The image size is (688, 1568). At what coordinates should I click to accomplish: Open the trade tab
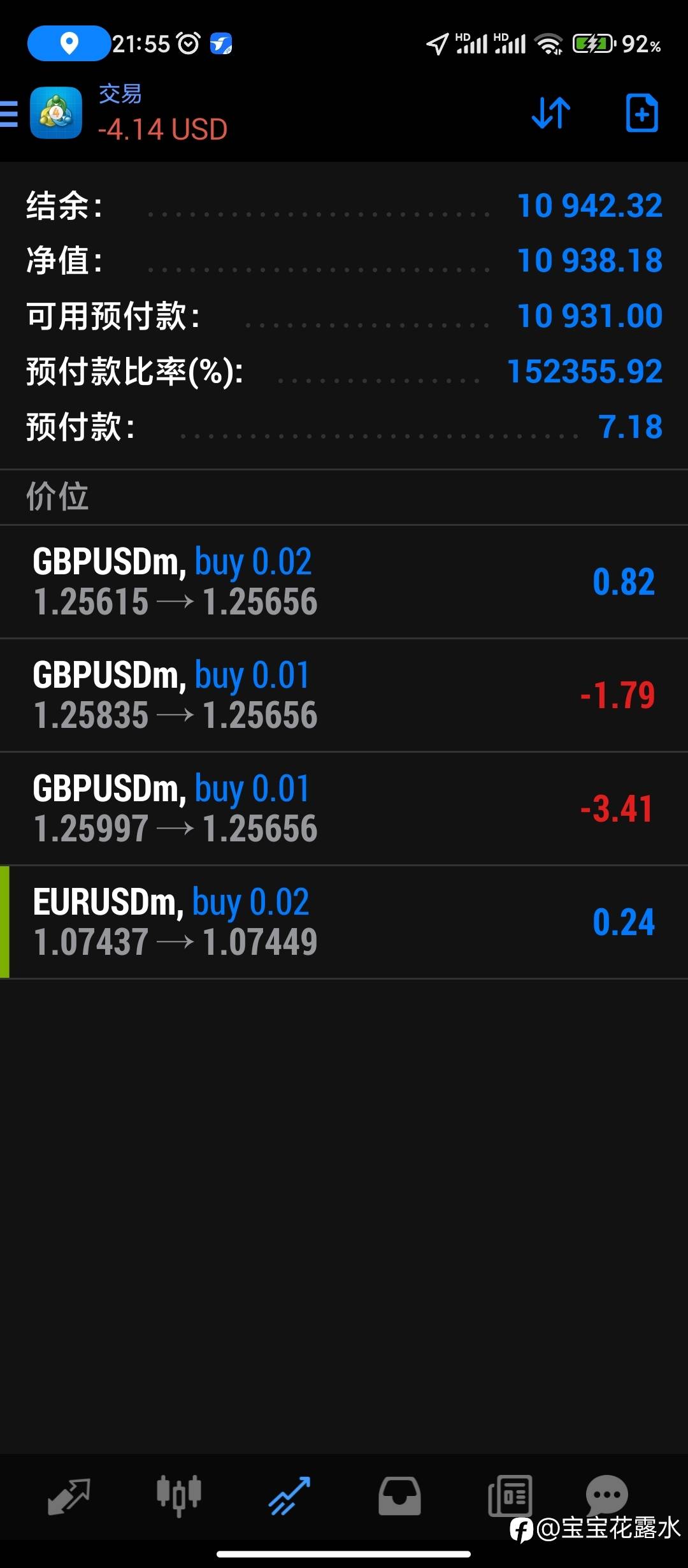289,1495
